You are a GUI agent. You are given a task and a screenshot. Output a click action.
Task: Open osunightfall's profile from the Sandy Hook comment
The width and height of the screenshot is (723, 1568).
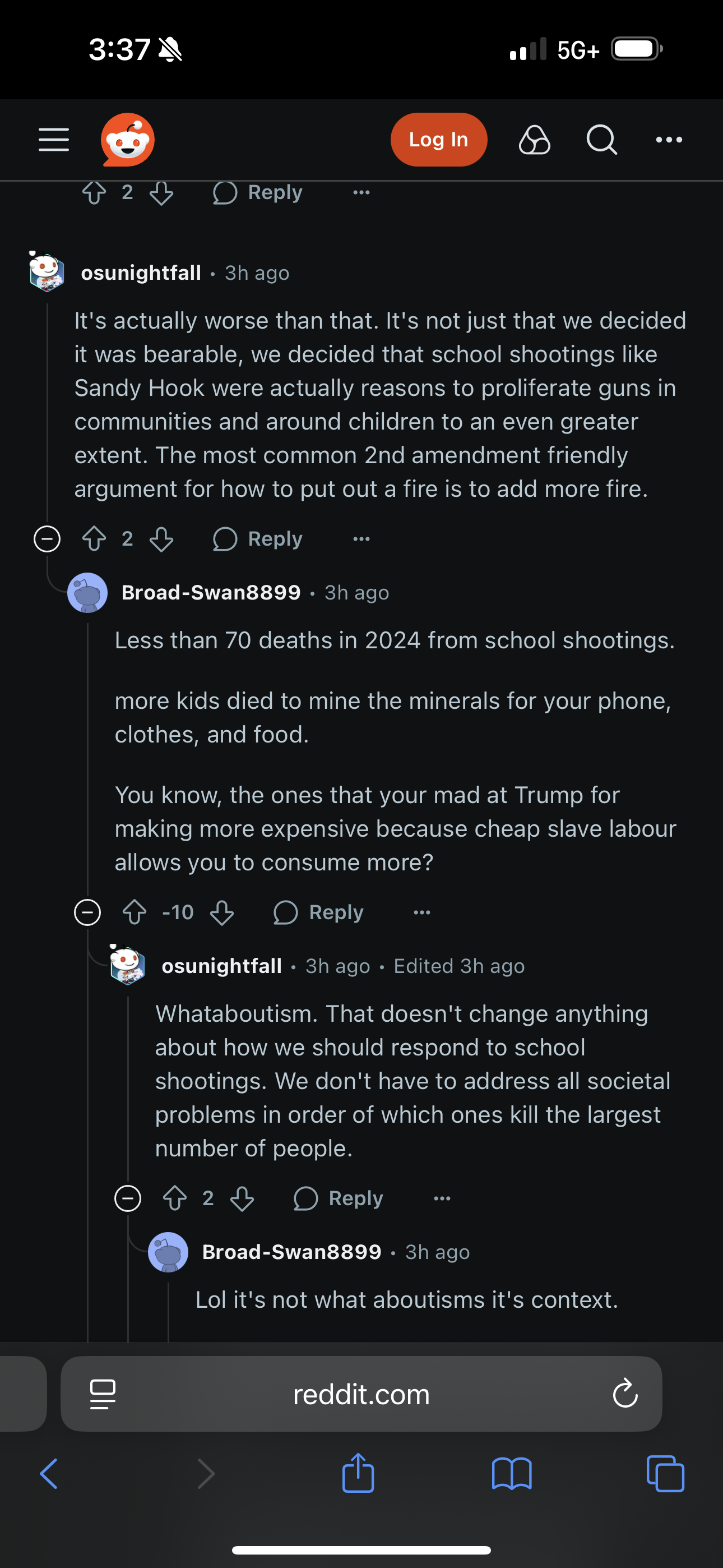(x=141, y=273)
